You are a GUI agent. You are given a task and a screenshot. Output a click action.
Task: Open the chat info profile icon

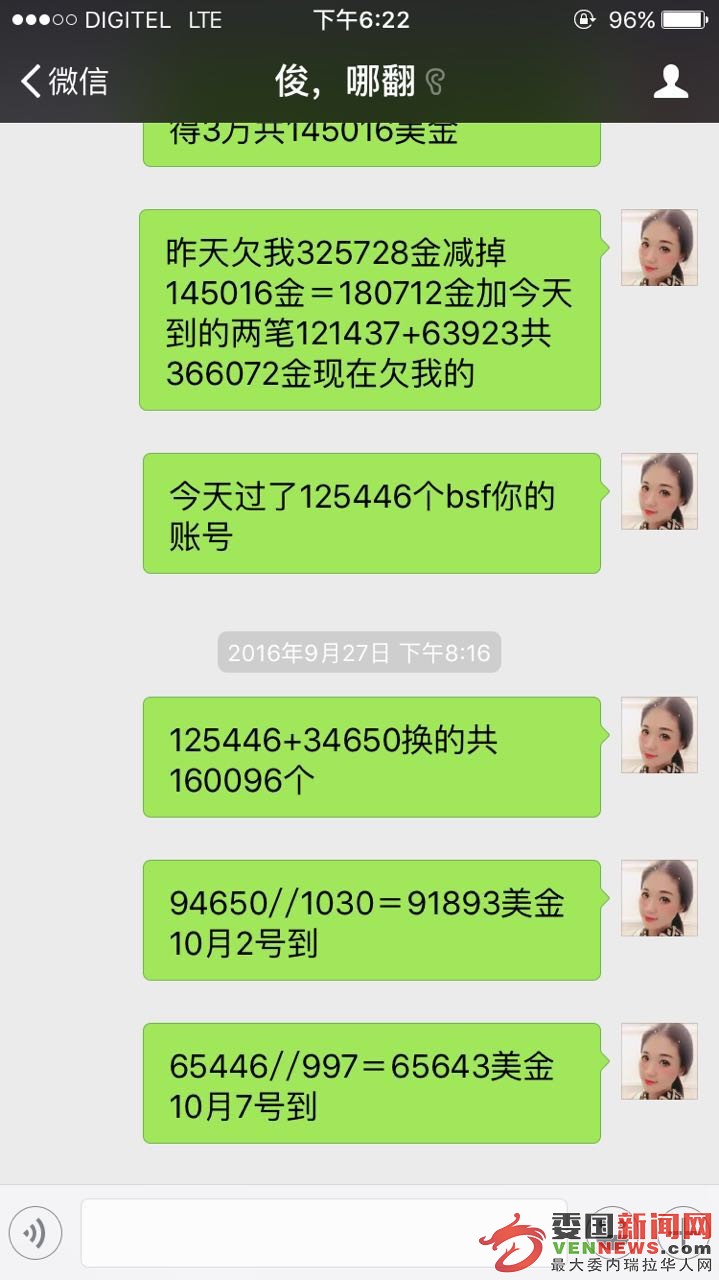pyautogui.click(x=671, y=81)
